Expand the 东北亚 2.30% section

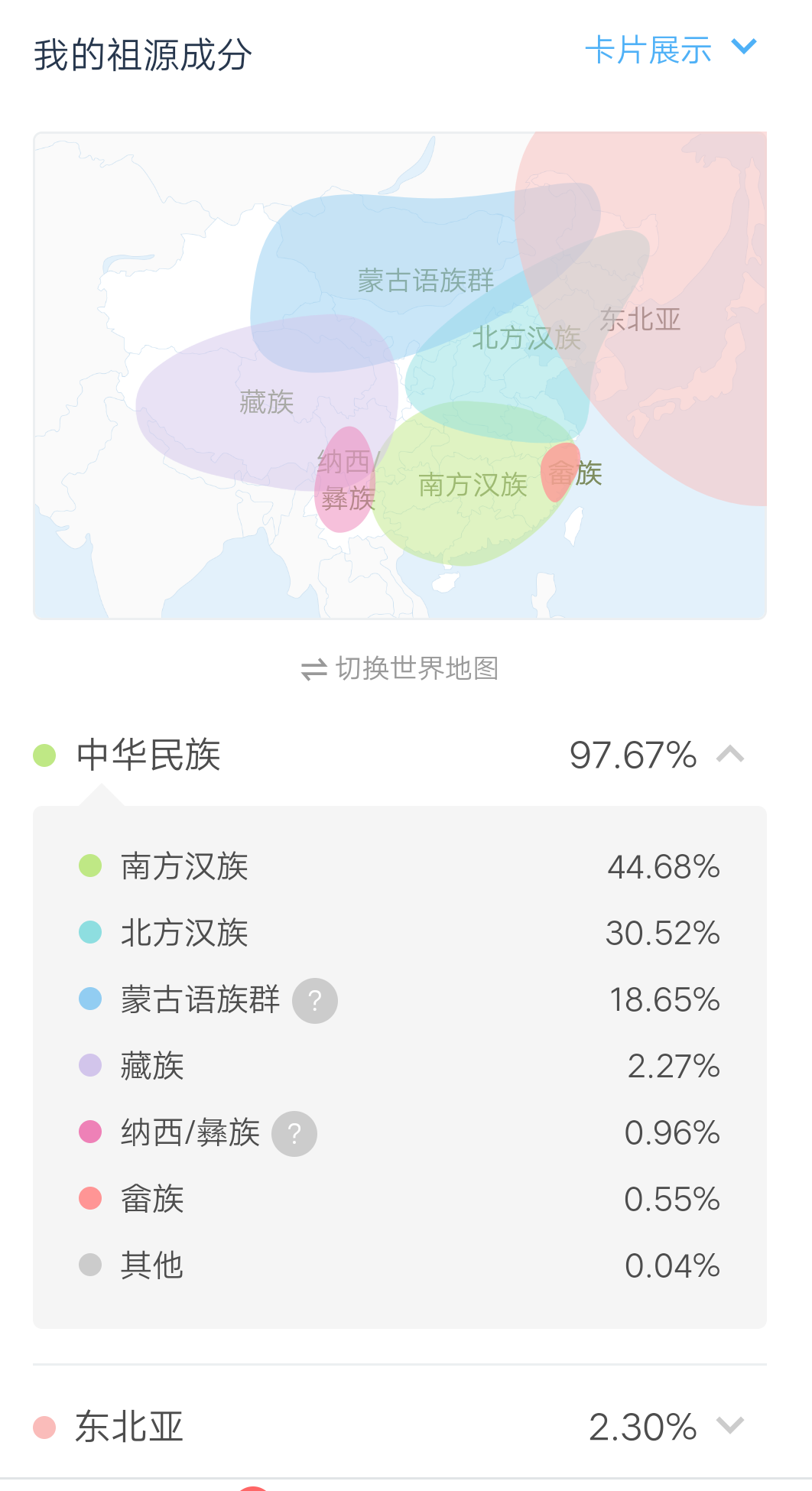tap(400, 1427)
